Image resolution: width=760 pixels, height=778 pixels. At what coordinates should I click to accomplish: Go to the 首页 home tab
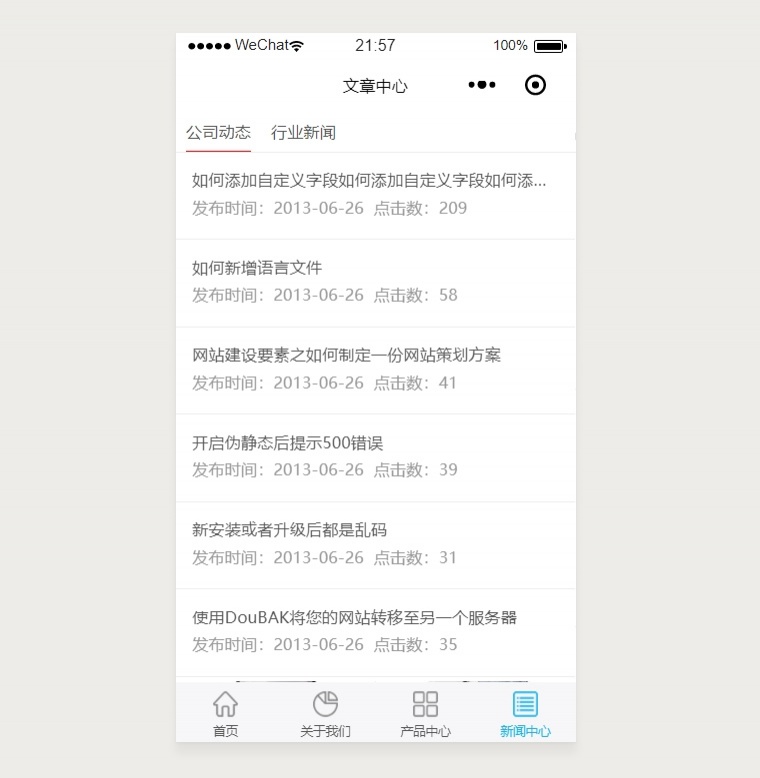226,713
